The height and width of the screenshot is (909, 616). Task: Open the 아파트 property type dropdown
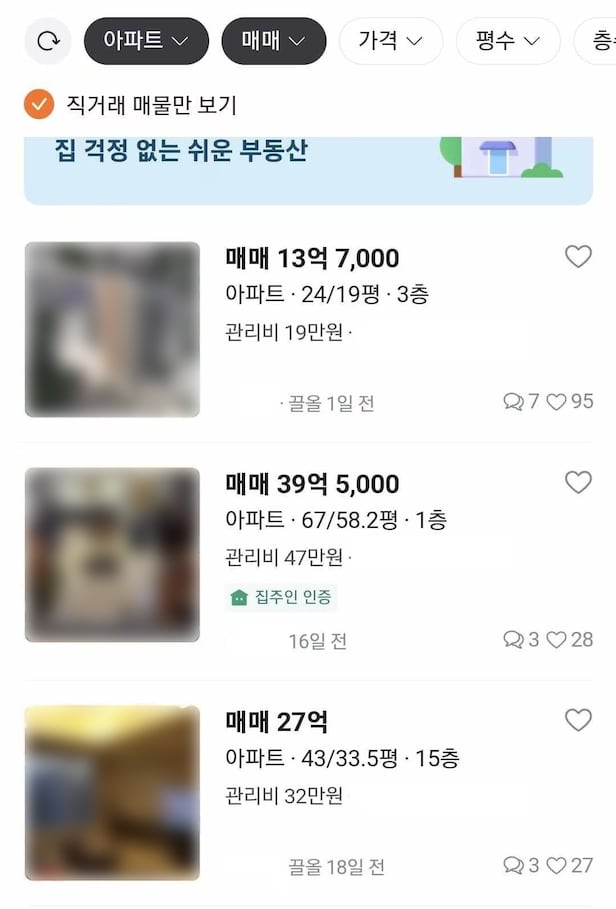pos(146,41)
